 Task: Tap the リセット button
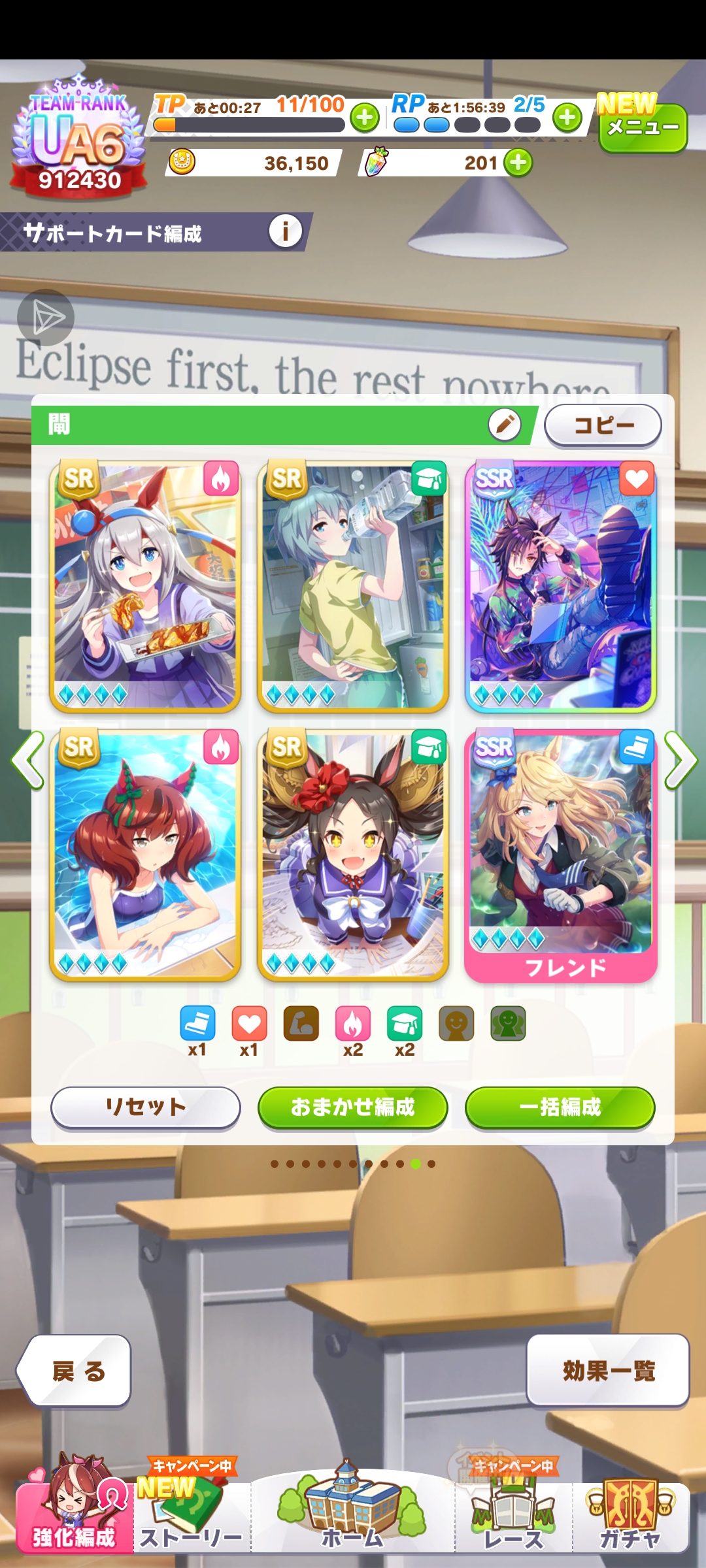145,1107
